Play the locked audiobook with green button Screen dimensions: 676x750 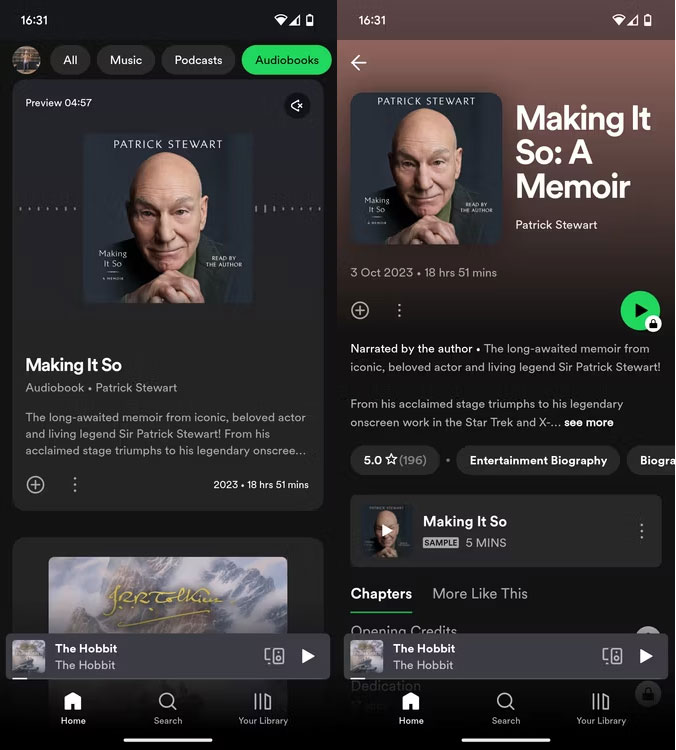(639, 310)
